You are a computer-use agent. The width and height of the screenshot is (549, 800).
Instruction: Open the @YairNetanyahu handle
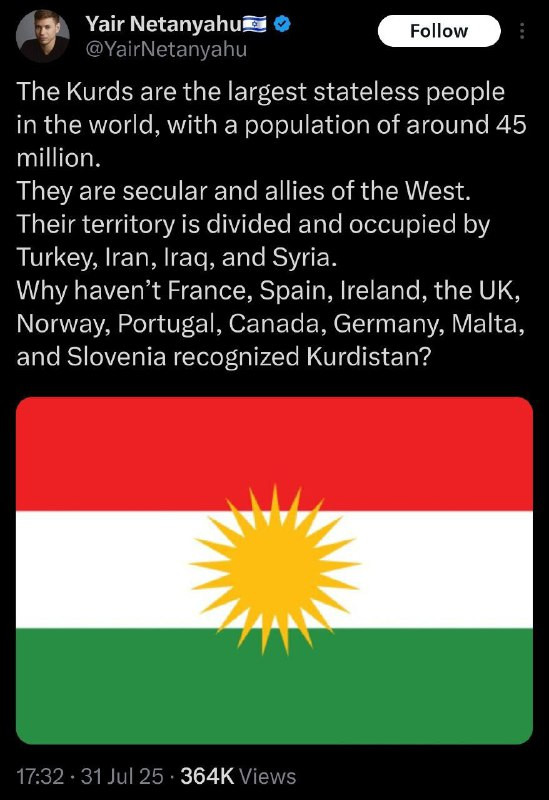point(166,49)
